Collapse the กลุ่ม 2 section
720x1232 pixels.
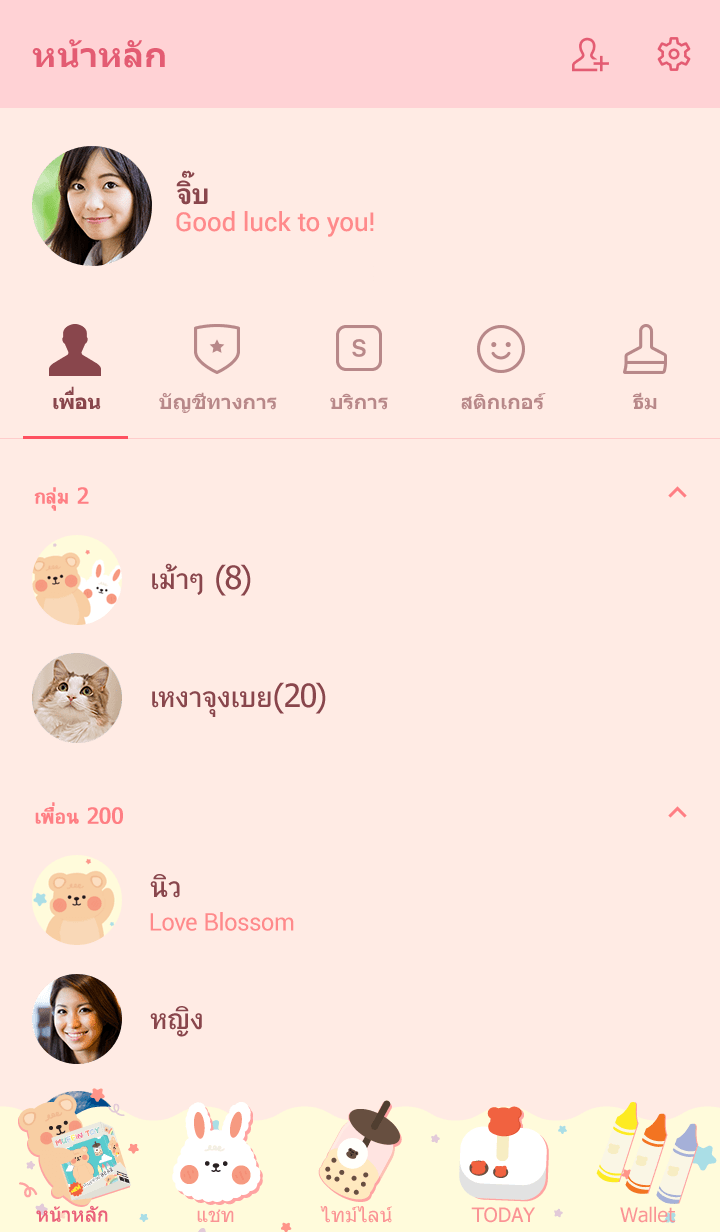tap(677, 493)
